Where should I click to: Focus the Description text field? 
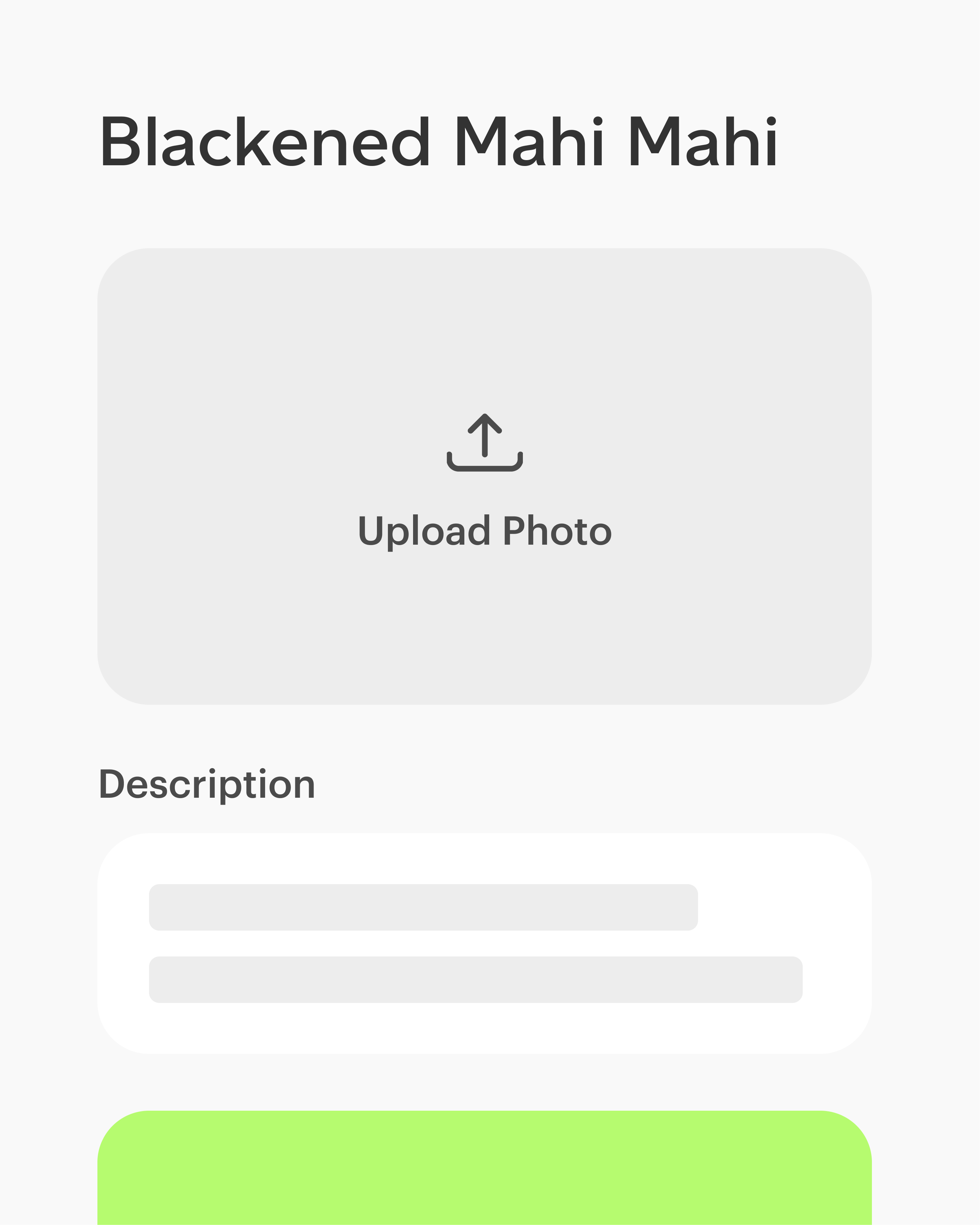click(484, 943)
